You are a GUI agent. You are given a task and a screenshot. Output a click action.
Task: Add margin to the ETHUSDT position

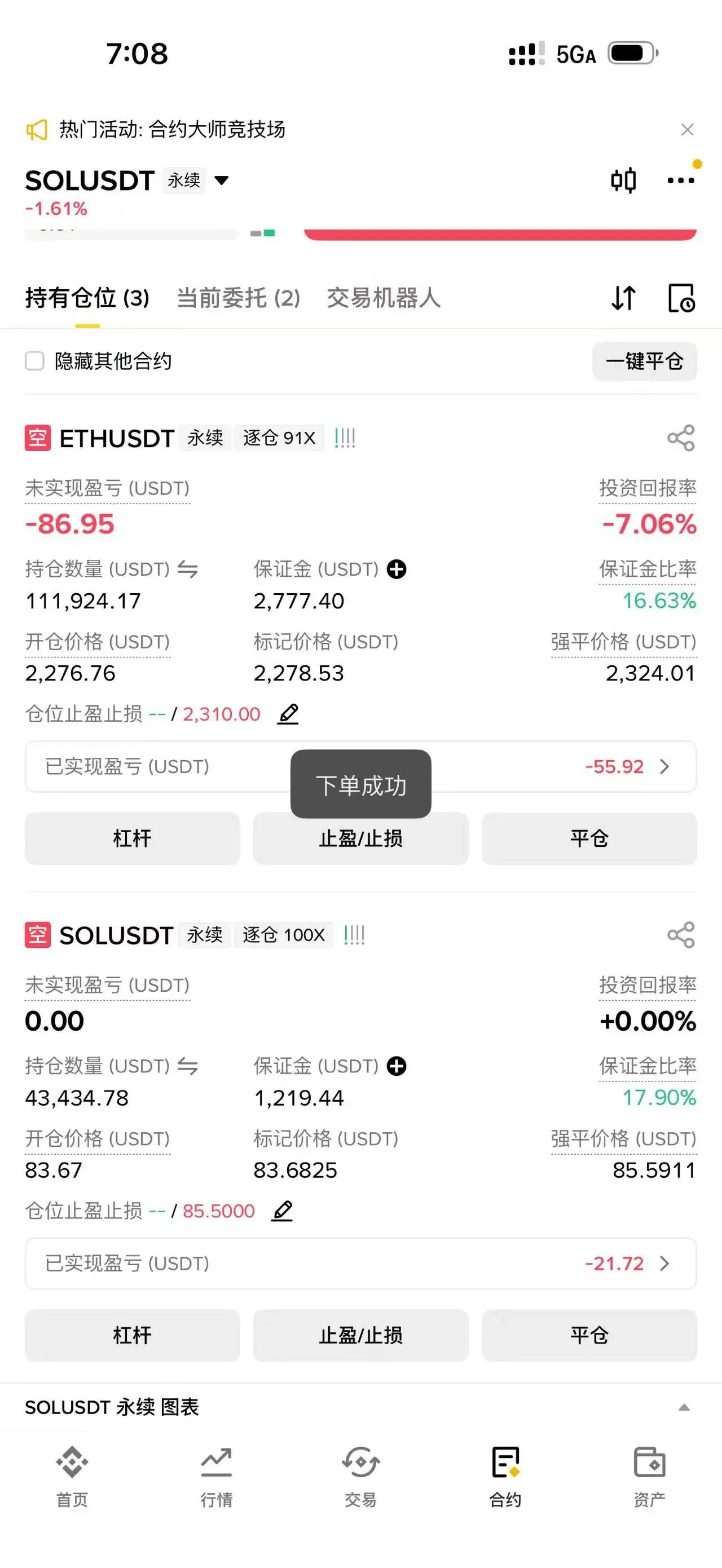point(397,569)
